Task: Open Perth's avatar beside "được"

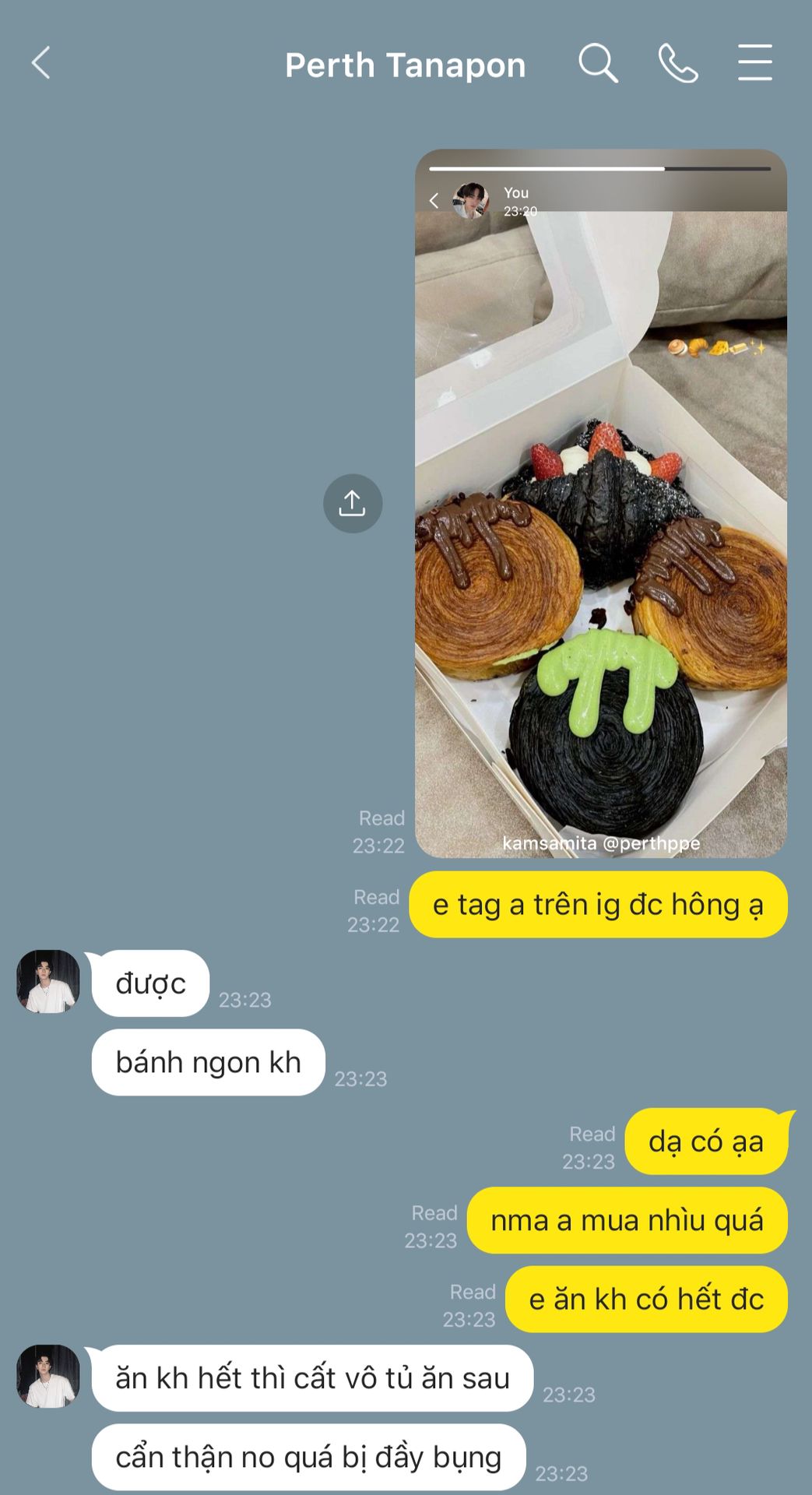Action: coord(48,981)
